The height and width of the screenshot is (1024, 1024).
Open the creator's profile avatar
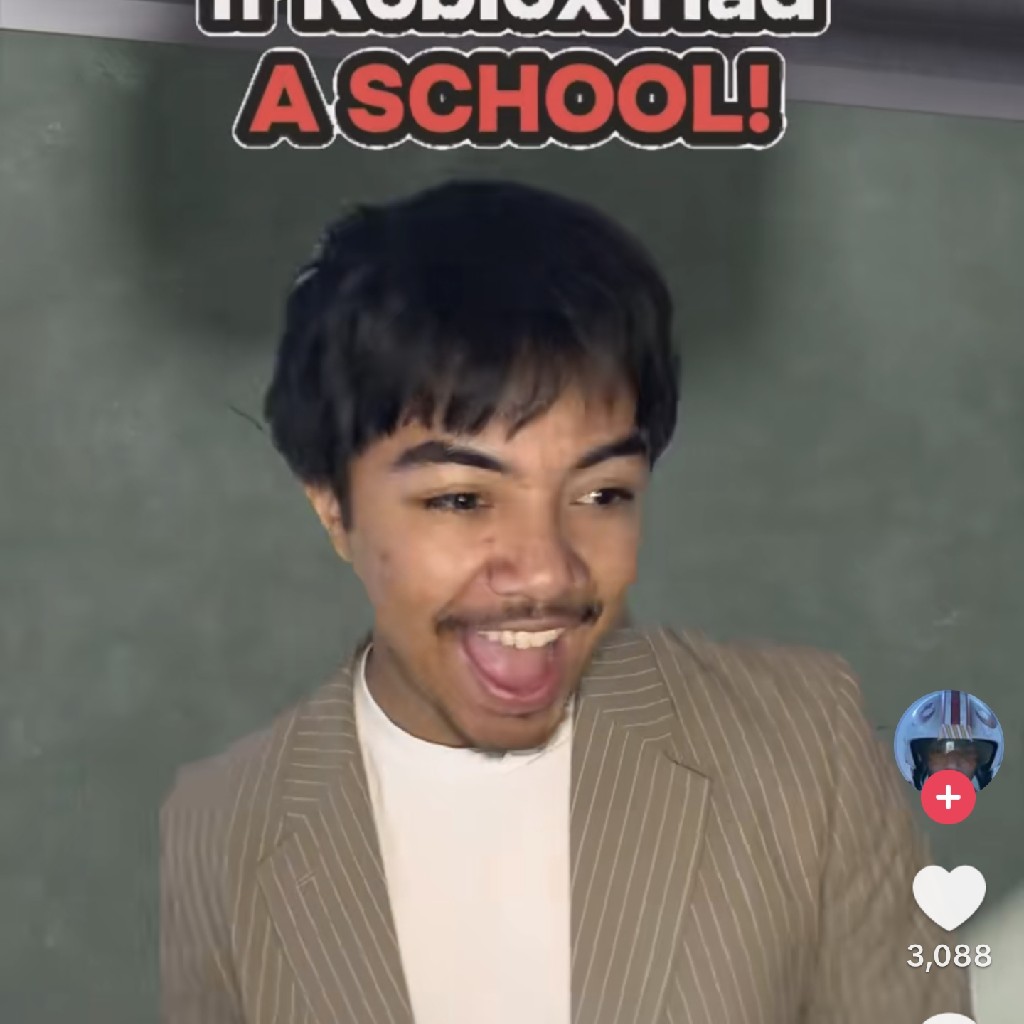[948, 743]
